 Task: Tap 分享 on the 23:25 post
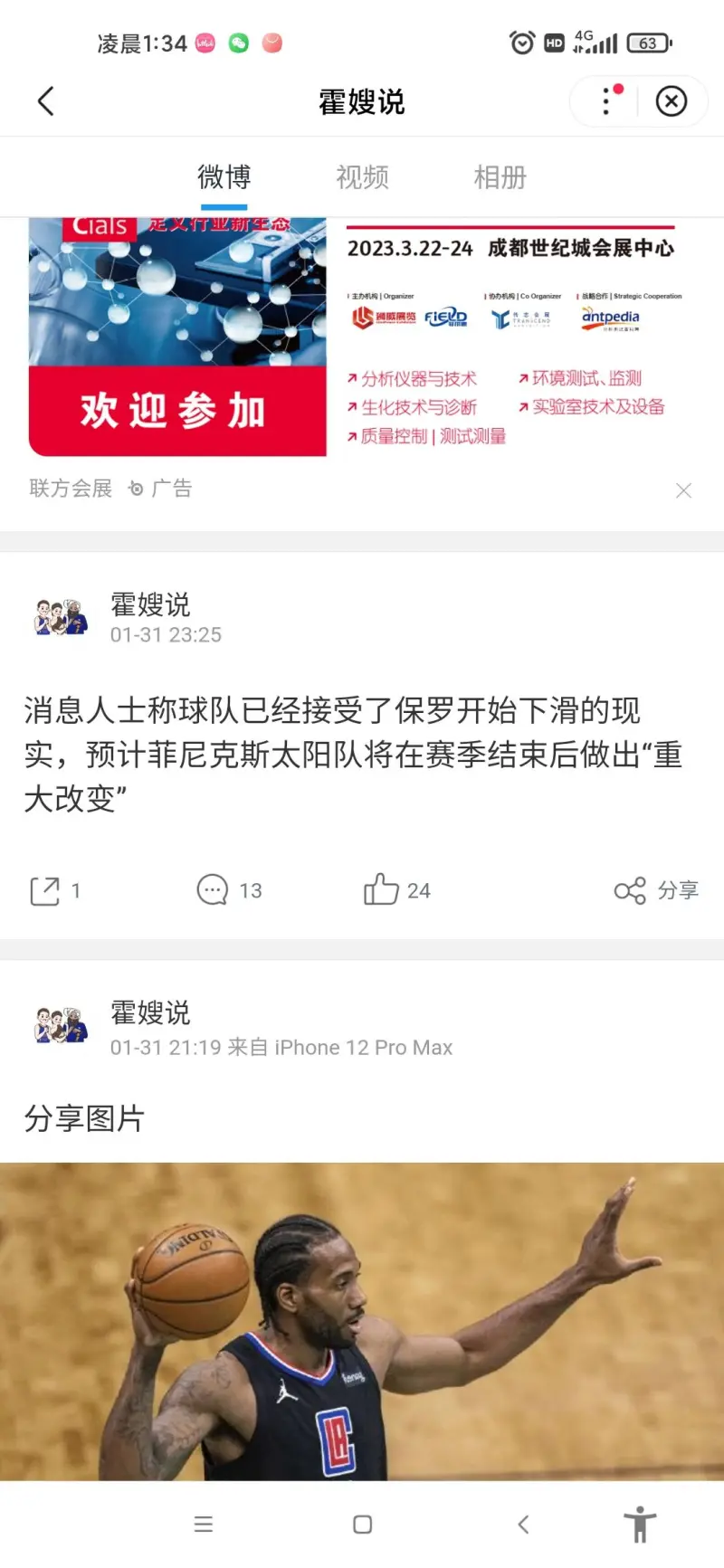click(x=657, y=890)
